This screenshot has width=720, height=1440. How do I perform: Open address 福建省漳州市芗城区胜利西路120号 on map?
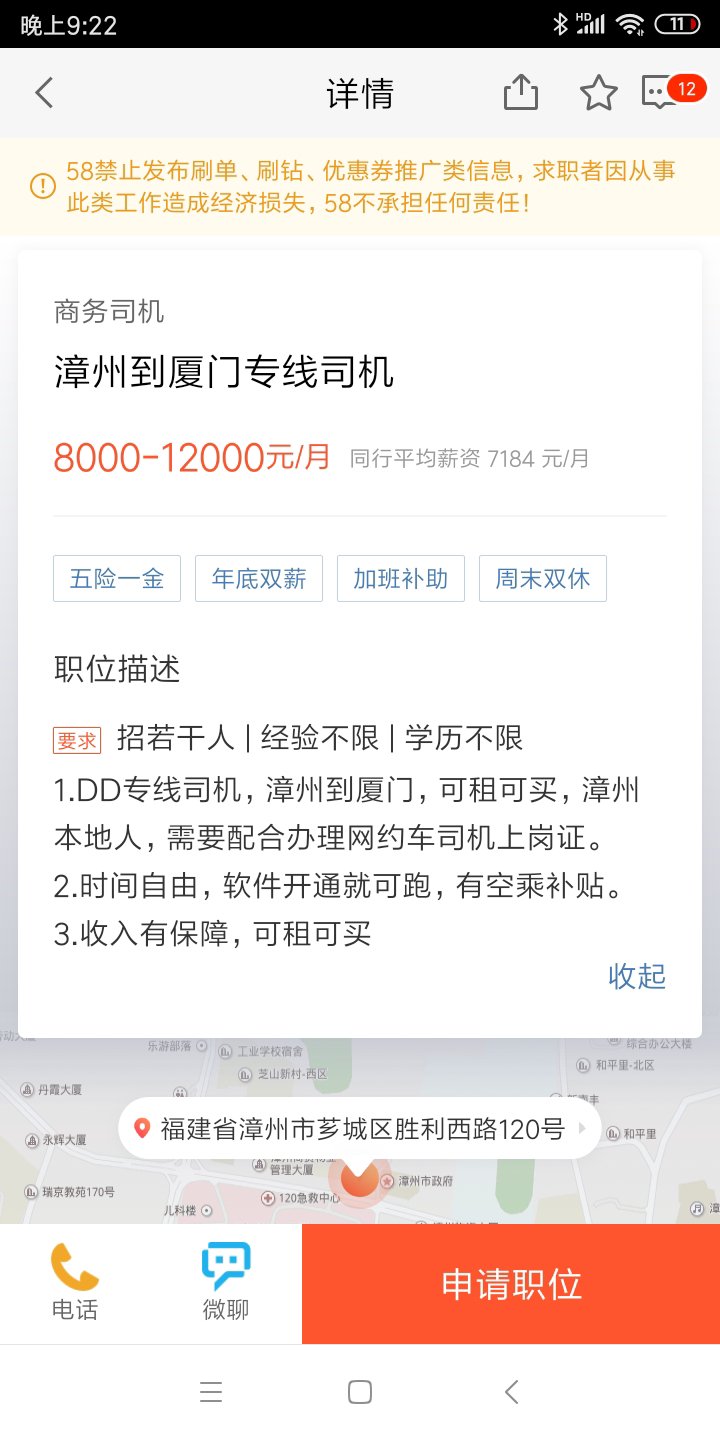tap(360, 1129)
